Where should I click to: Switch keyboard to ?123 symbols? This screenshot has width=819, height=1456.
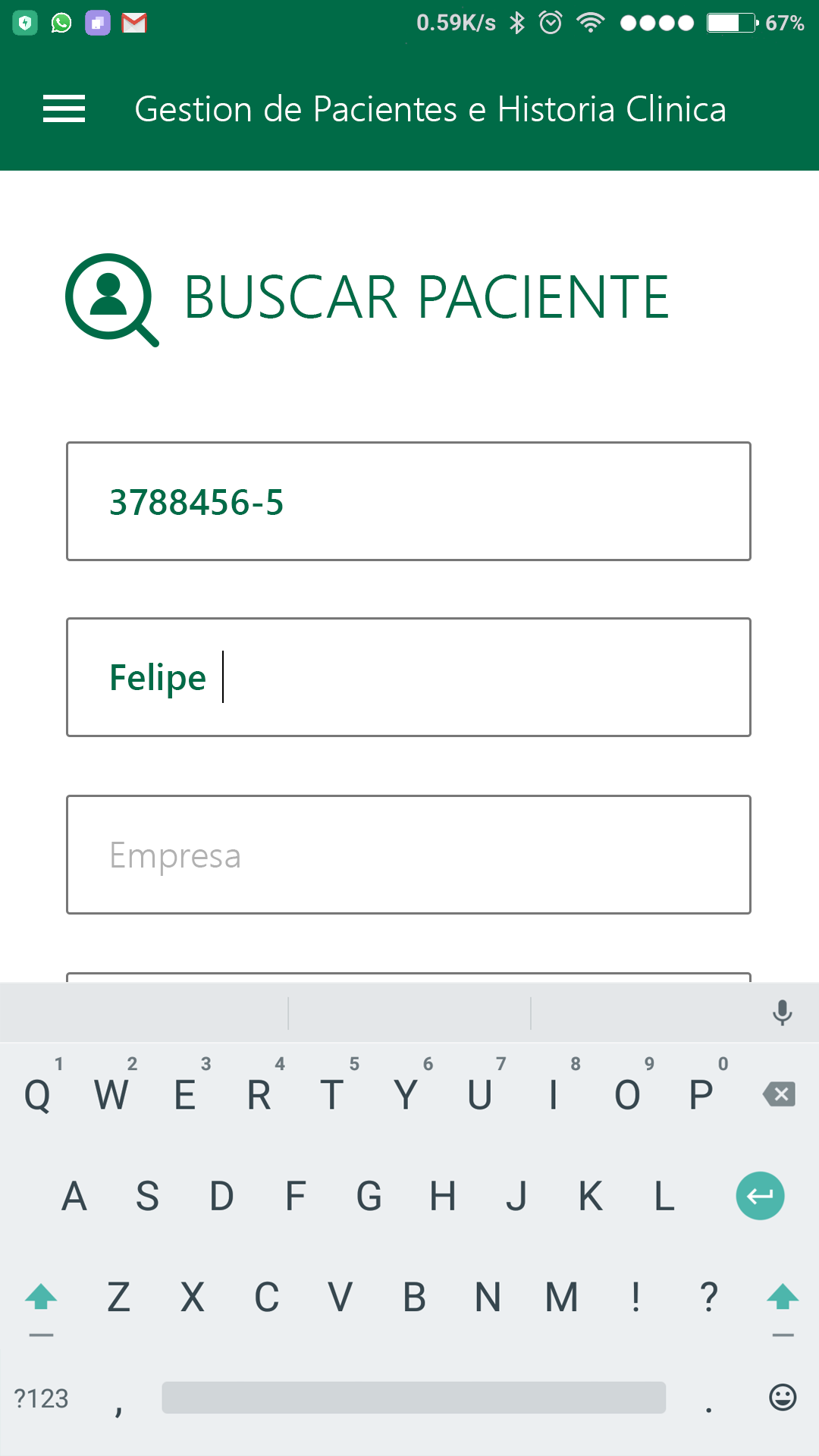pos(42,1398)
